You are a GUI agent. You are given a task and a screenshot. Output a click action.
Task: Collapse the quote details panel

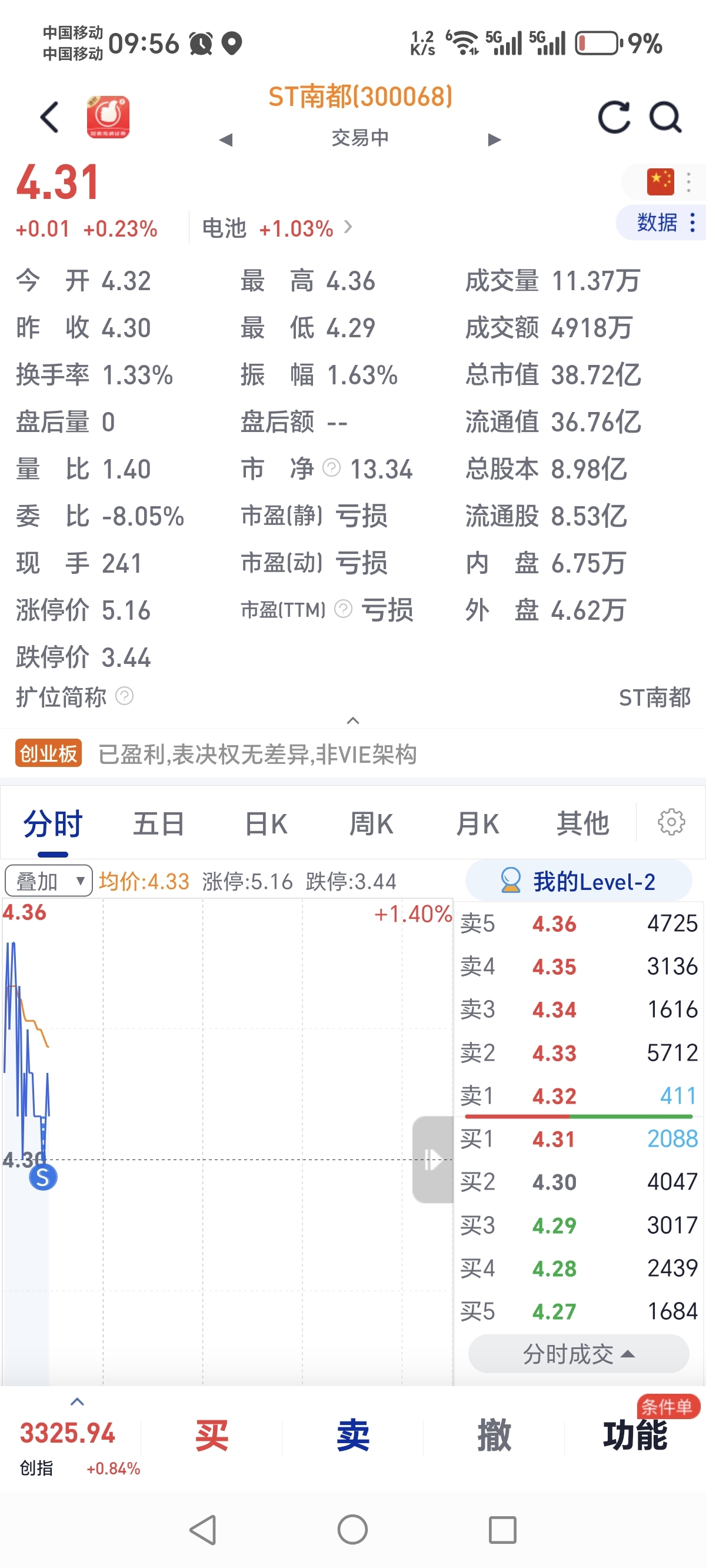pos(353,720)
